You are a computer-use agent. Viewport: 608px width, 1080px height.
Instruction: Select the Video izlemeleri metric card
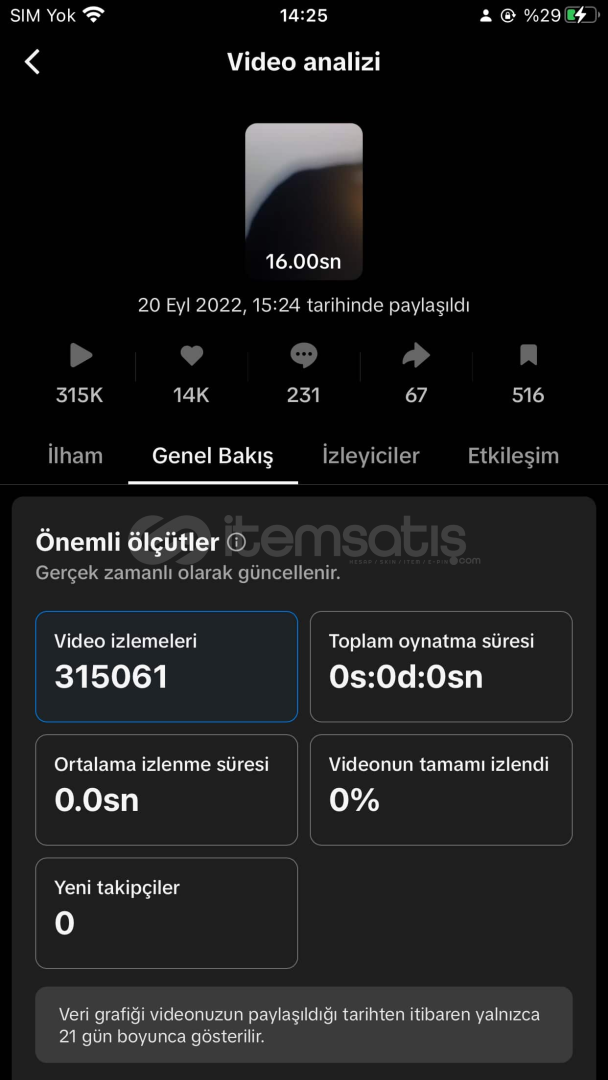[166, 666]
